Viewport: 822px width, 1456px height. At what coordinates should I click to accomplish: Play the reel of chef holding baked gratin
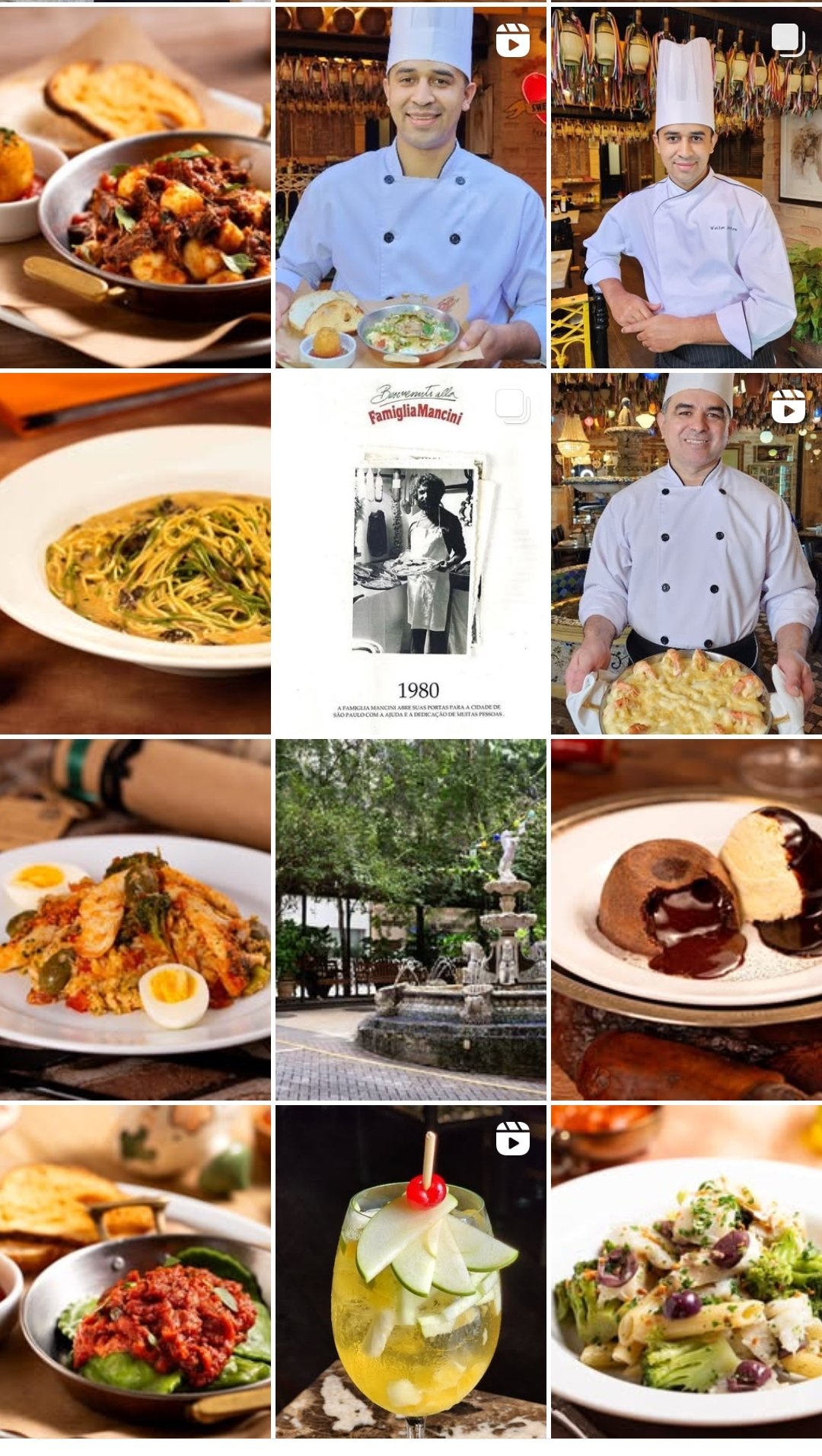click(x=686, y=553)
